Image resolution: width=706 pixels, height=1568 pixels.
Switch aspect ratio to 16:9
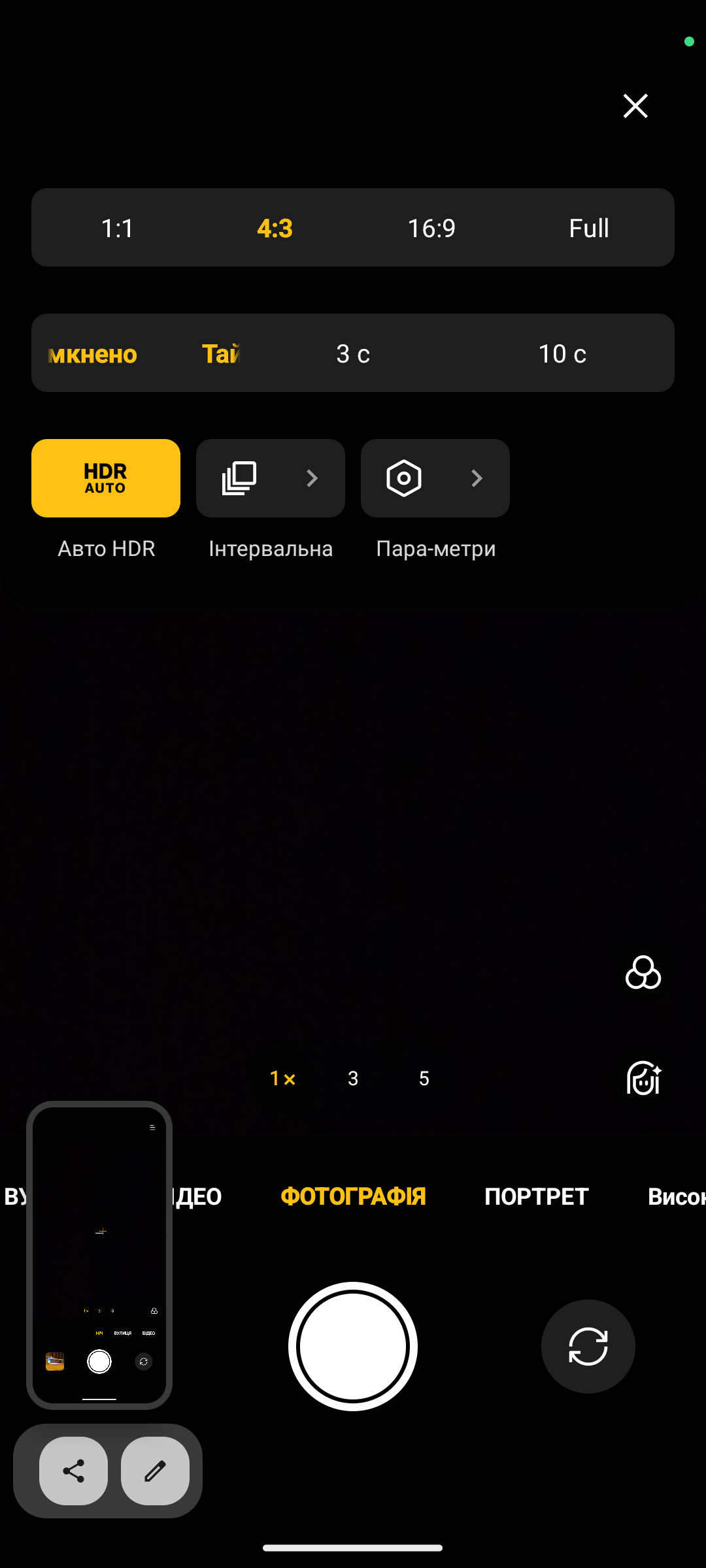point(431,228)
